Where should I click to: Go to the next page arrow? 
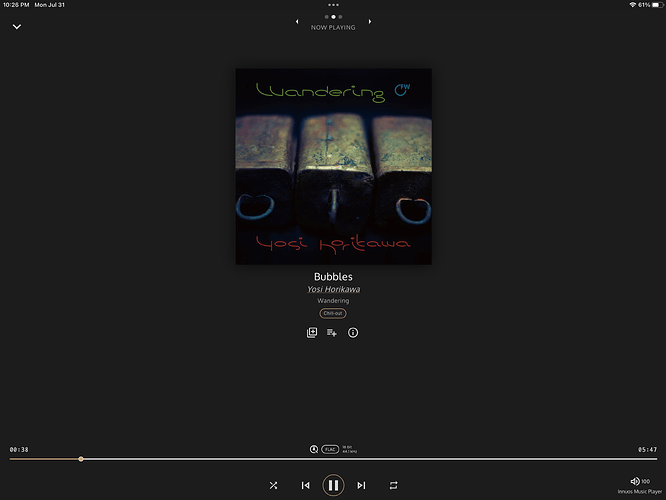(x=370, y=21)
